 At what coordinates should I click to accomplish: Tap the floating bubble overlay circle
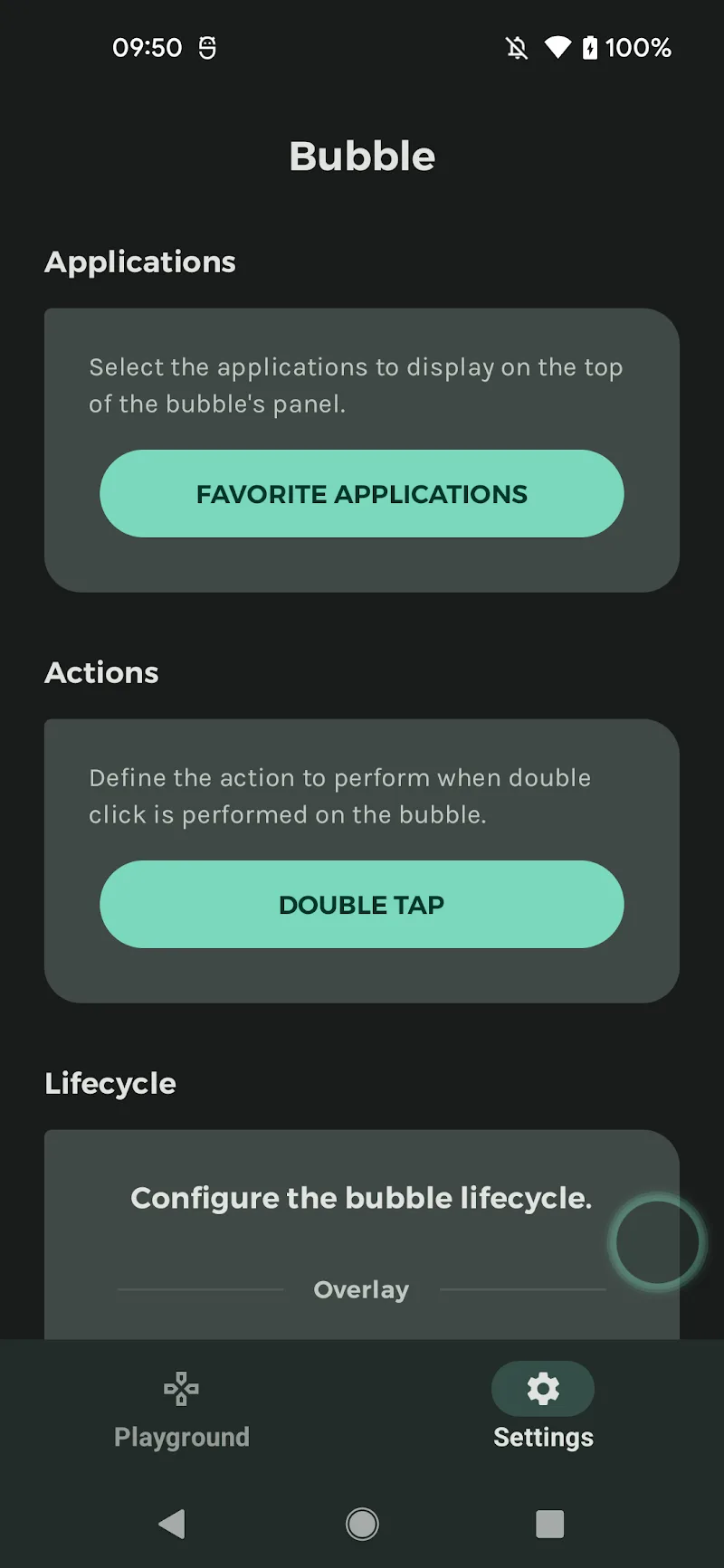pyautogui.click(x=657, y=1242)
